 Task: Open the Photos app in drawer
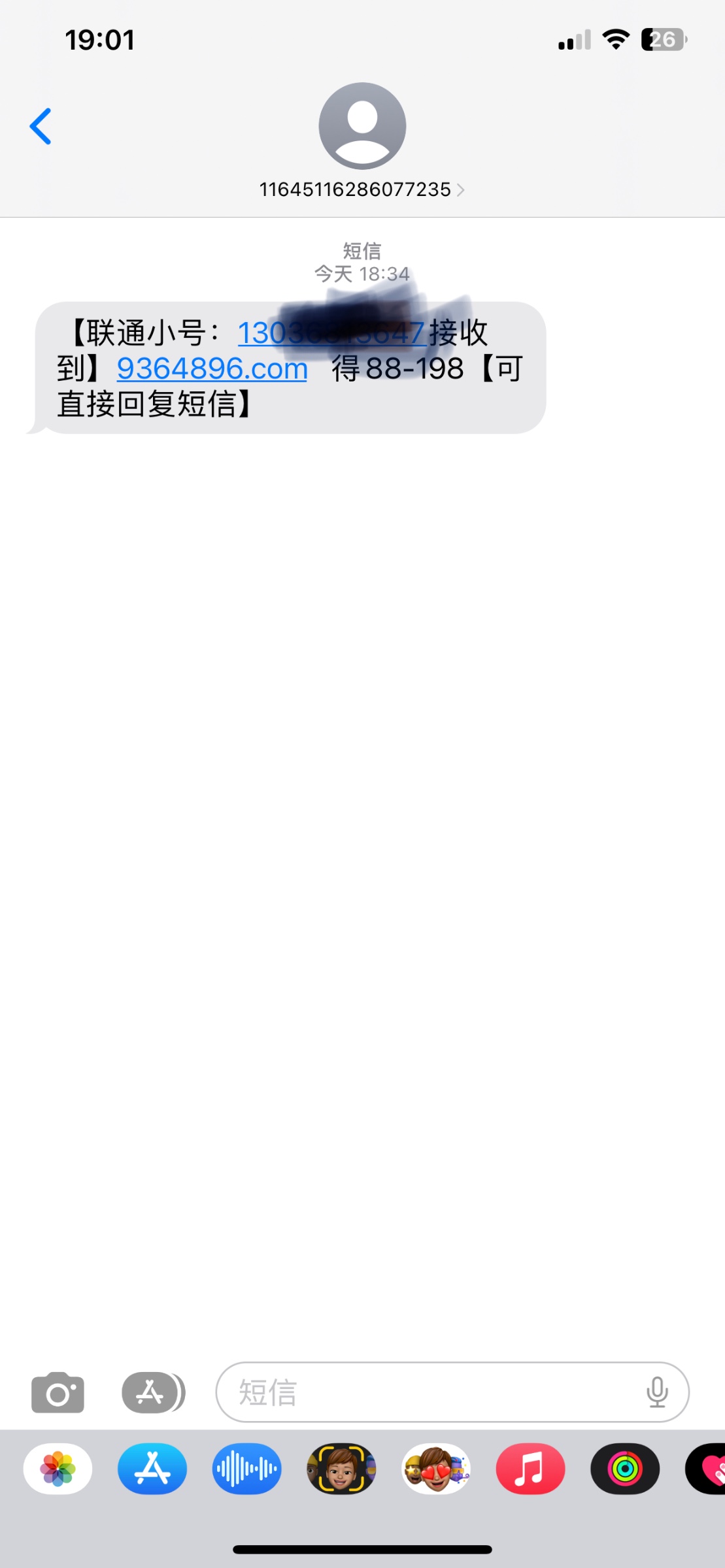tap(58, 1469)
